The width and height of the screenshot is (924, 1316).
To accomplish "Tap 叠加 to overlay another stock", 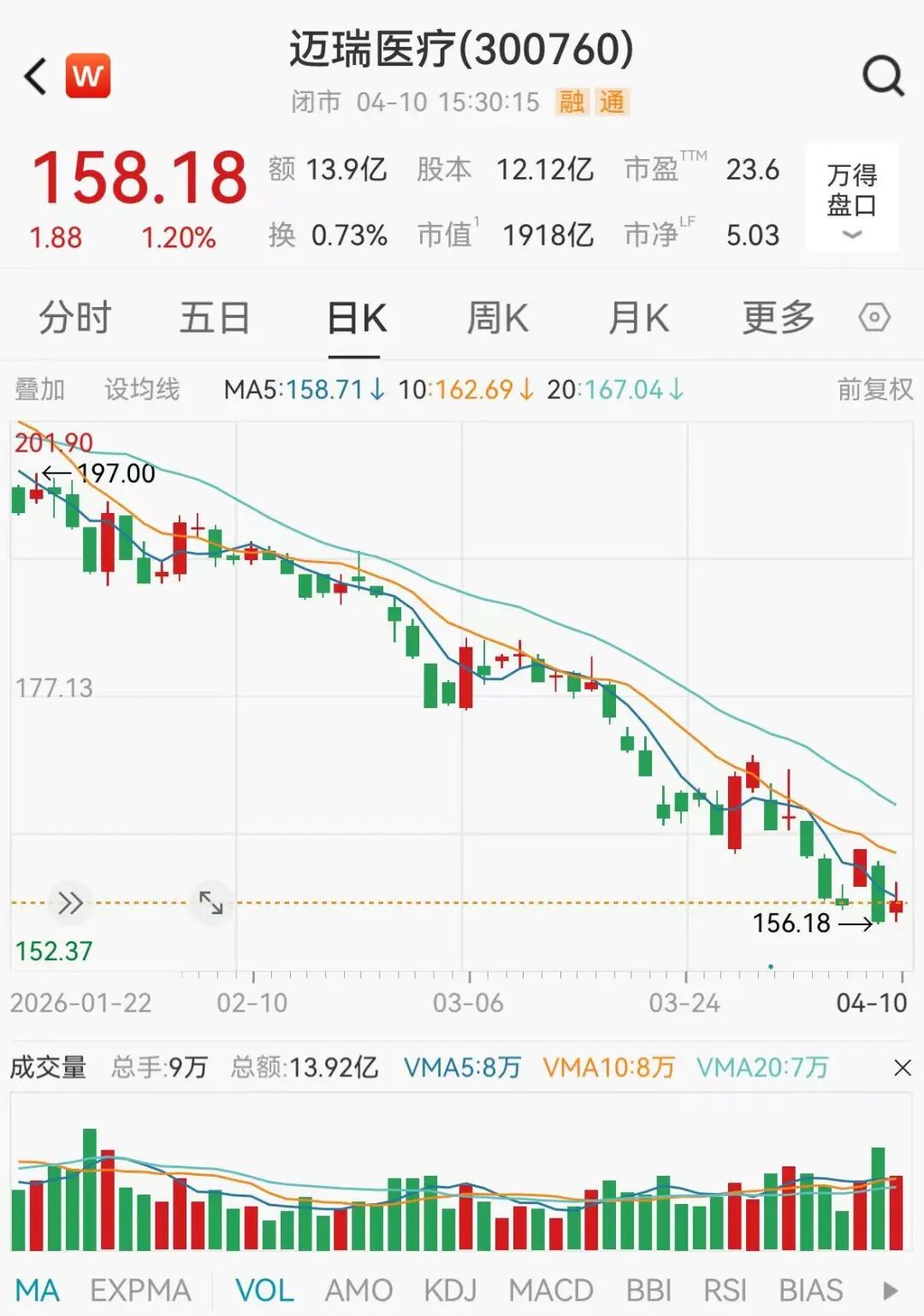I will pos(40,390).
